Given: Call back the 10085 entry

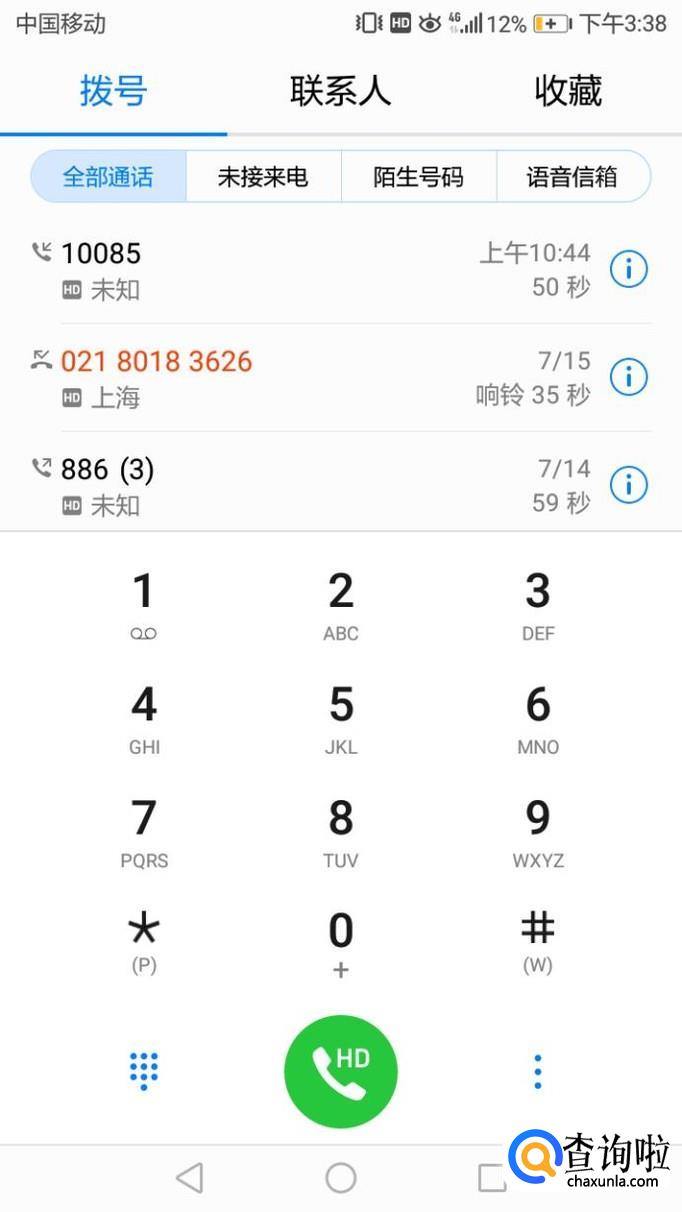Looking at the screenshot, I should pyautogui.click(x=310, y=270).
